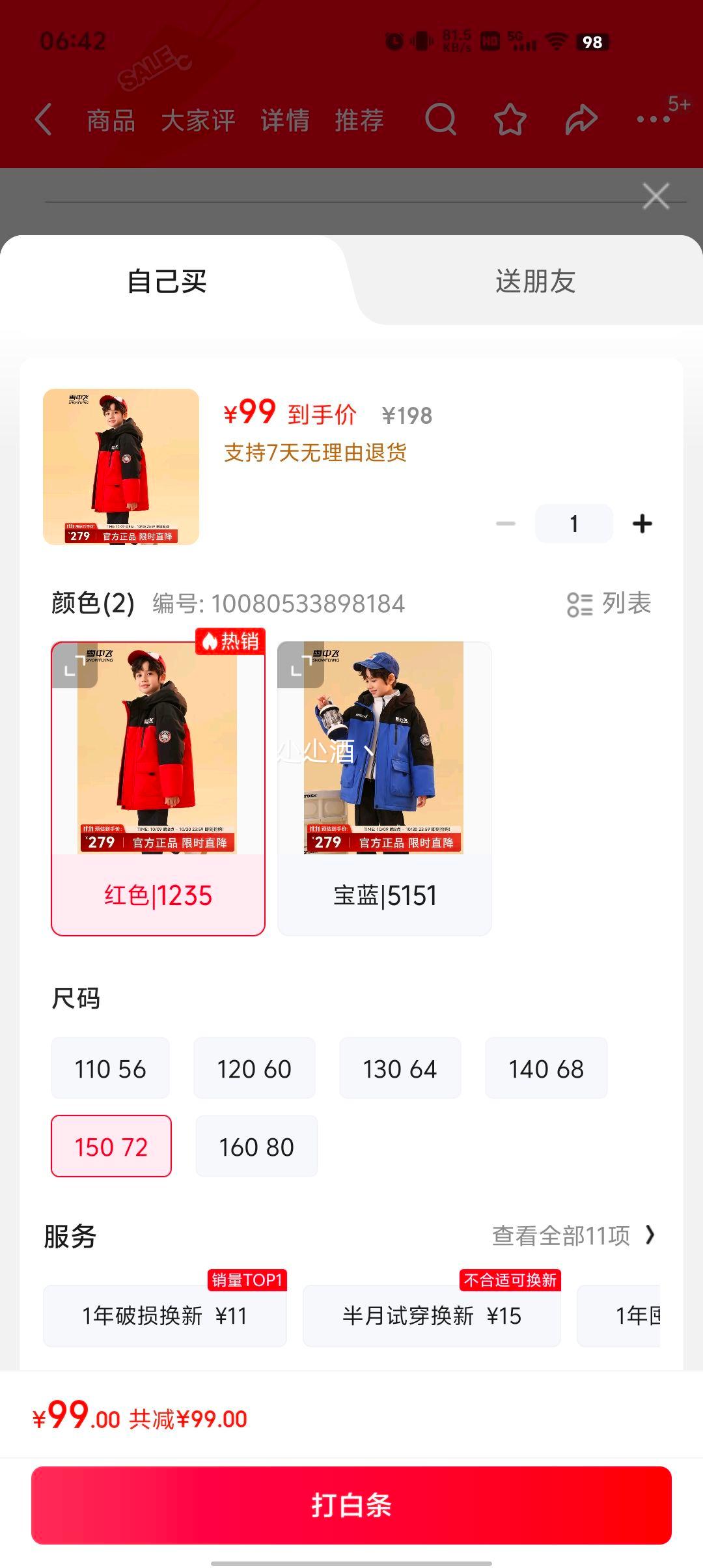Select size 160 80
The height and width of the screenshot is (1568, 703).
point(256,1147)
